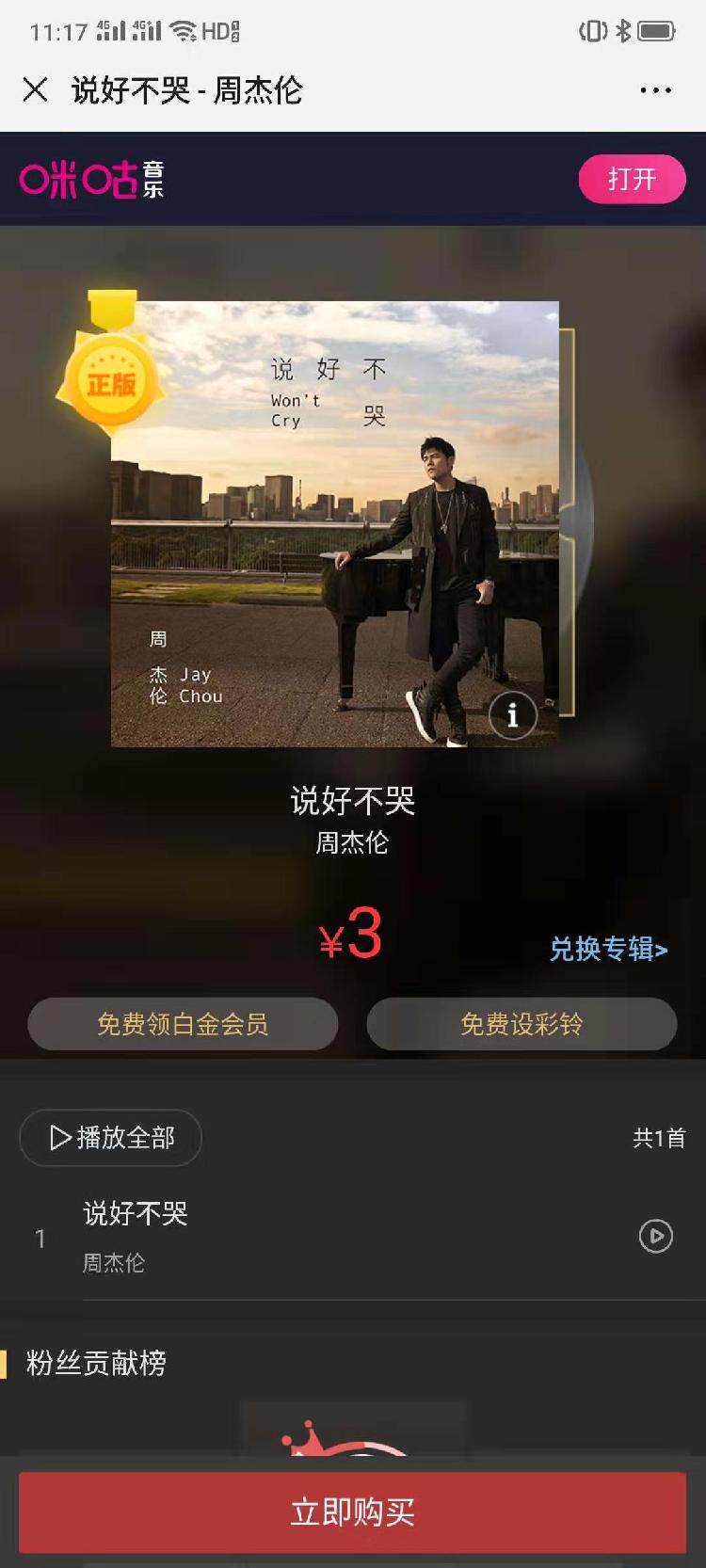
Task: Open the three-dot overflow menu
Action: [655, 90]
